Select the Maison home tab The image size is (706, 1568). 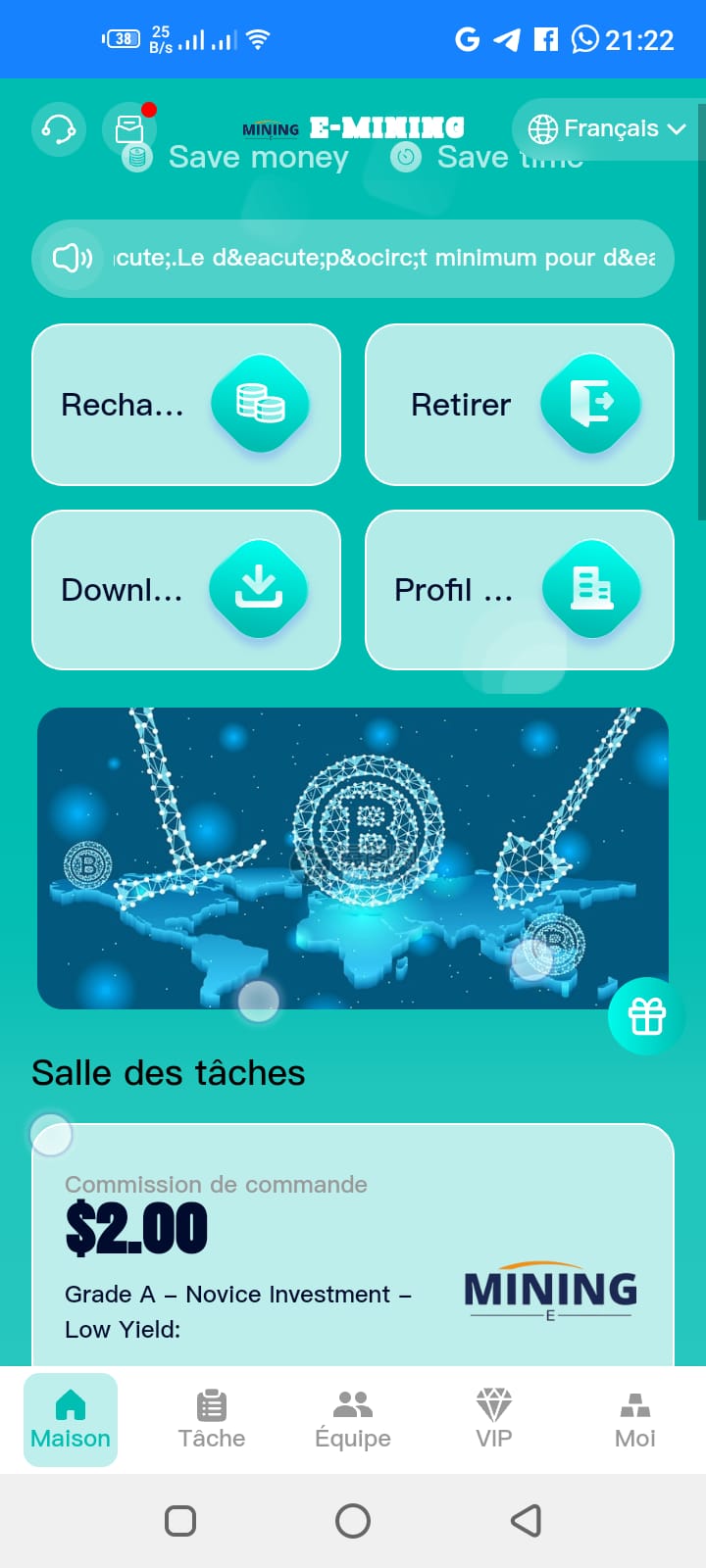click(71, 1420)
